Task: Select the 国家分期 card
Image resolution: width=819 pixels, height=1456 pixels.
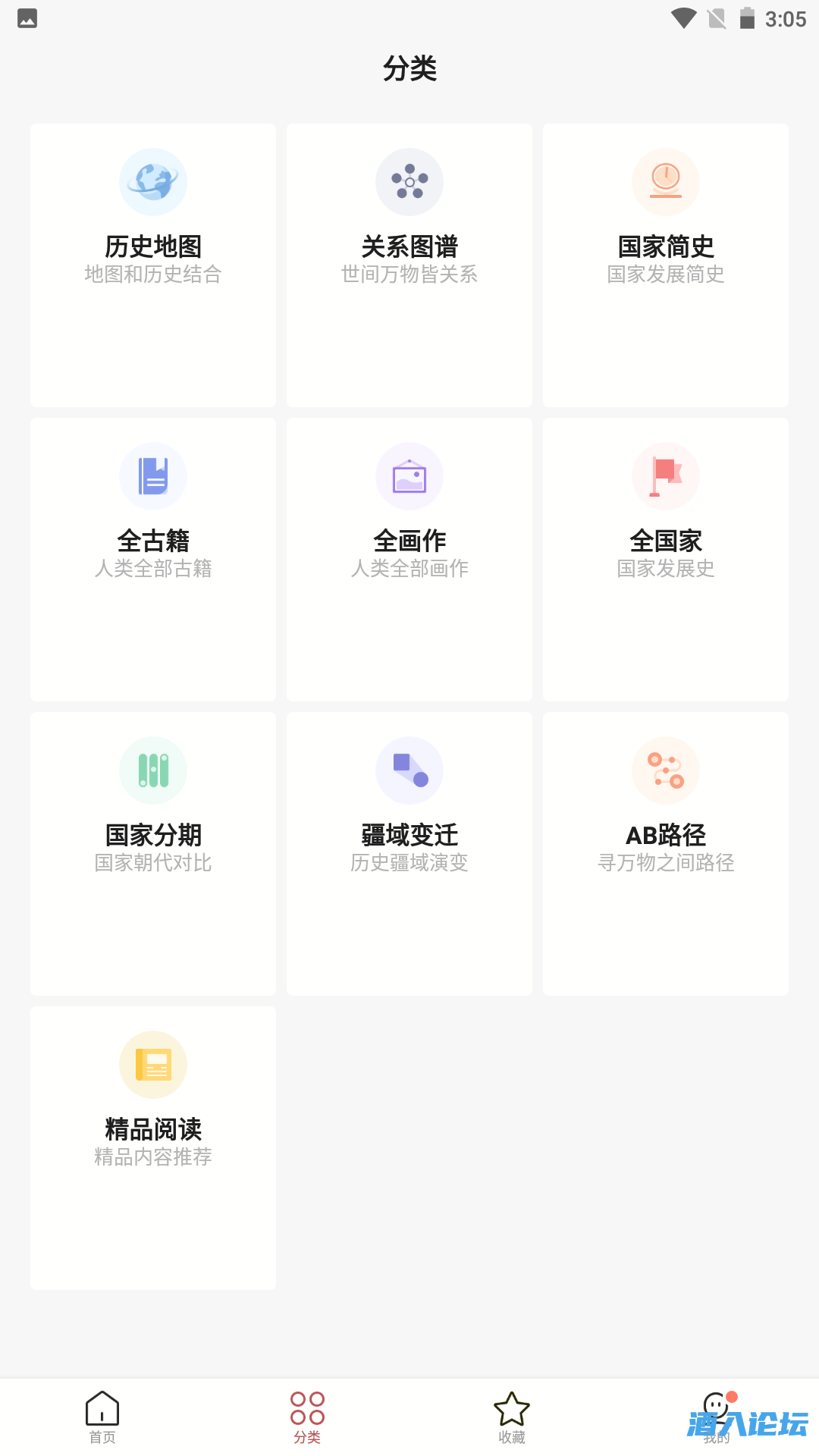Action: 153,853
